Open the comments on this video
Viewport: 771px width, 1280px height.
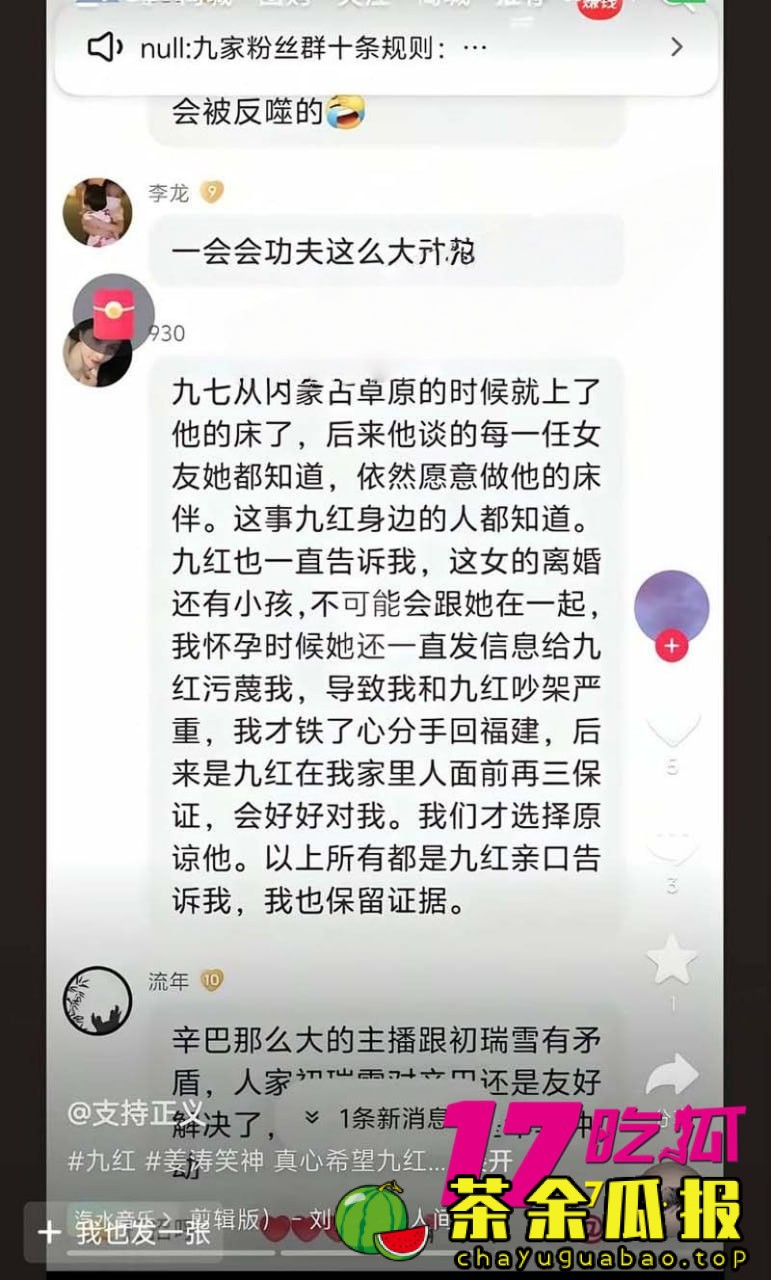(672, 846)
